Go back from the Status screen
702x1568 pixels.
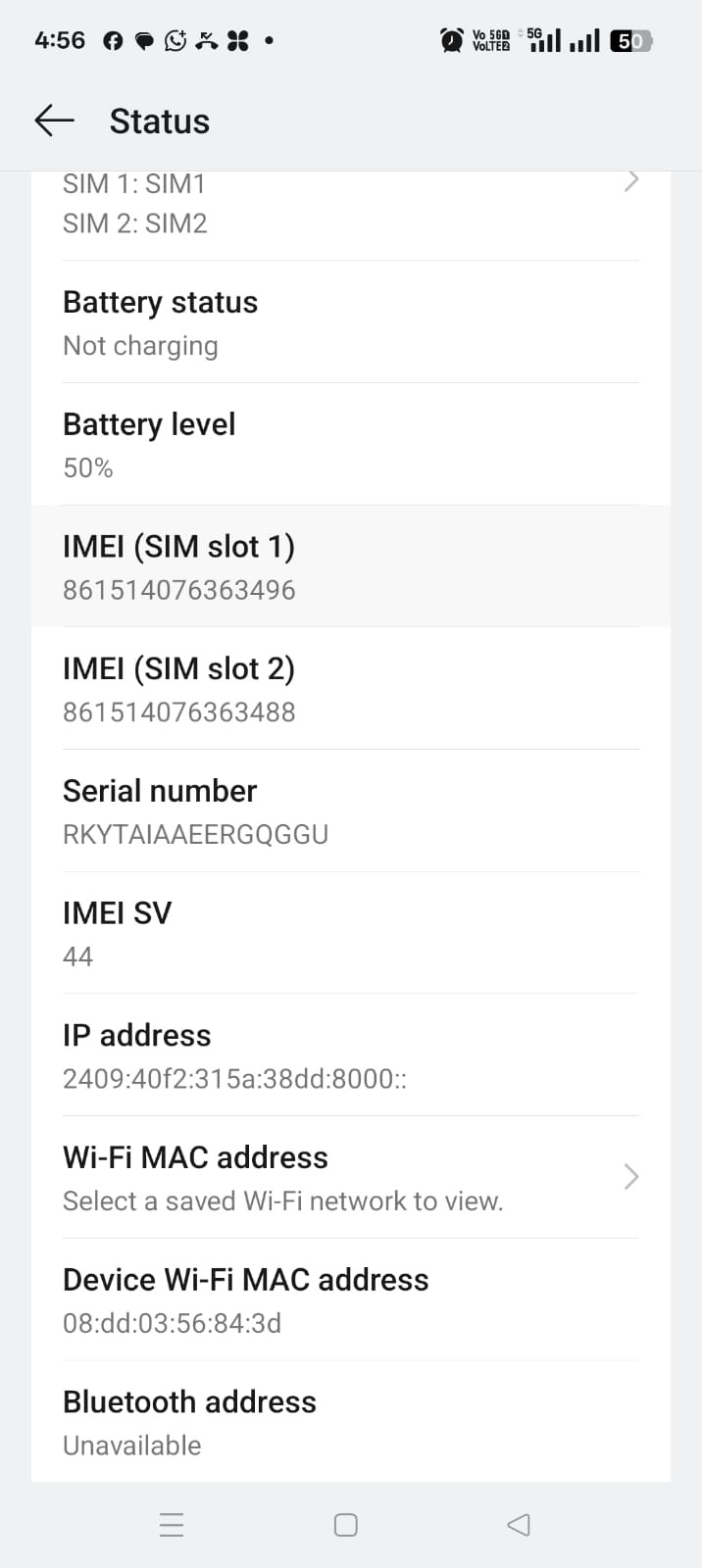tap(54, 121)
